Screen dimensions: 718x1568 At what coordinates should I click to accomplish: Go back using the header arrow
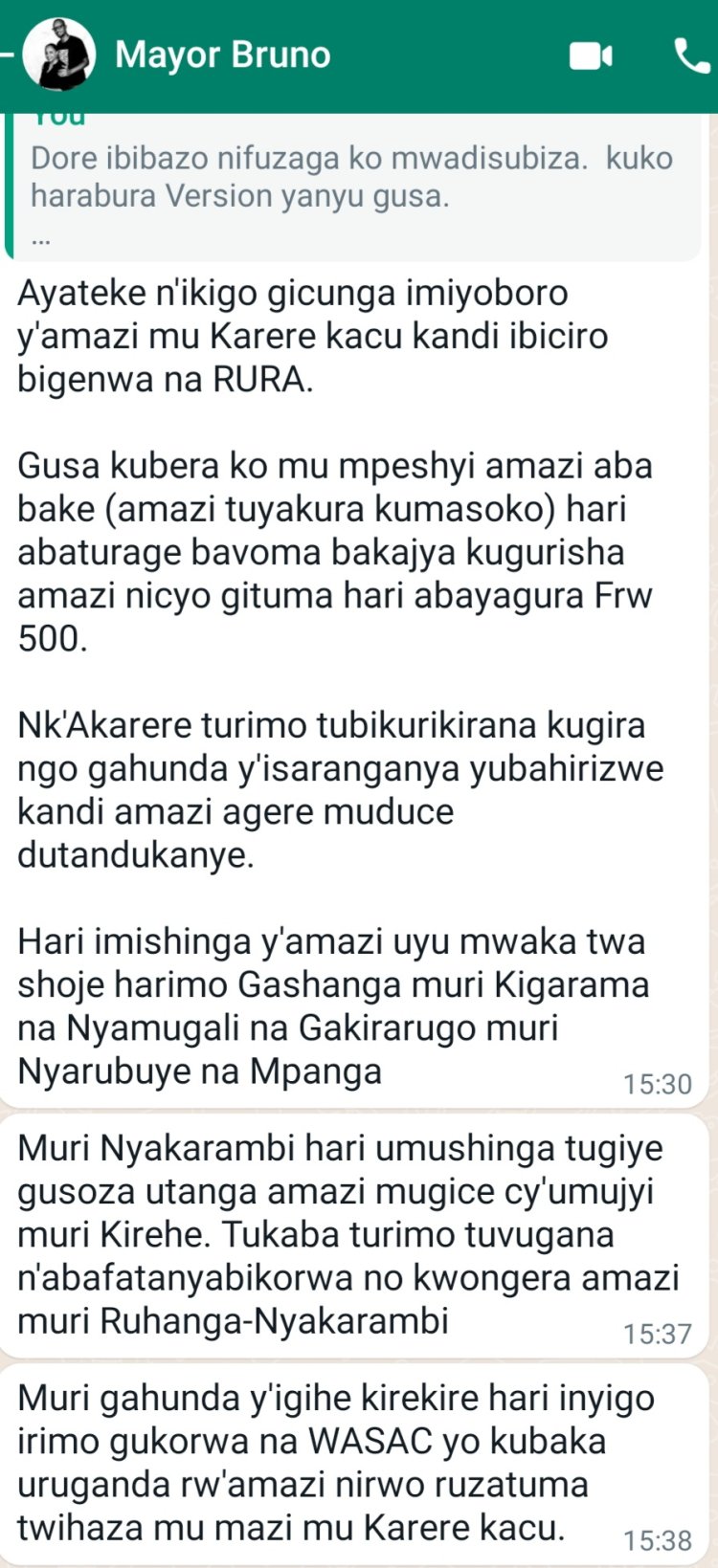[x=7, y=55]
